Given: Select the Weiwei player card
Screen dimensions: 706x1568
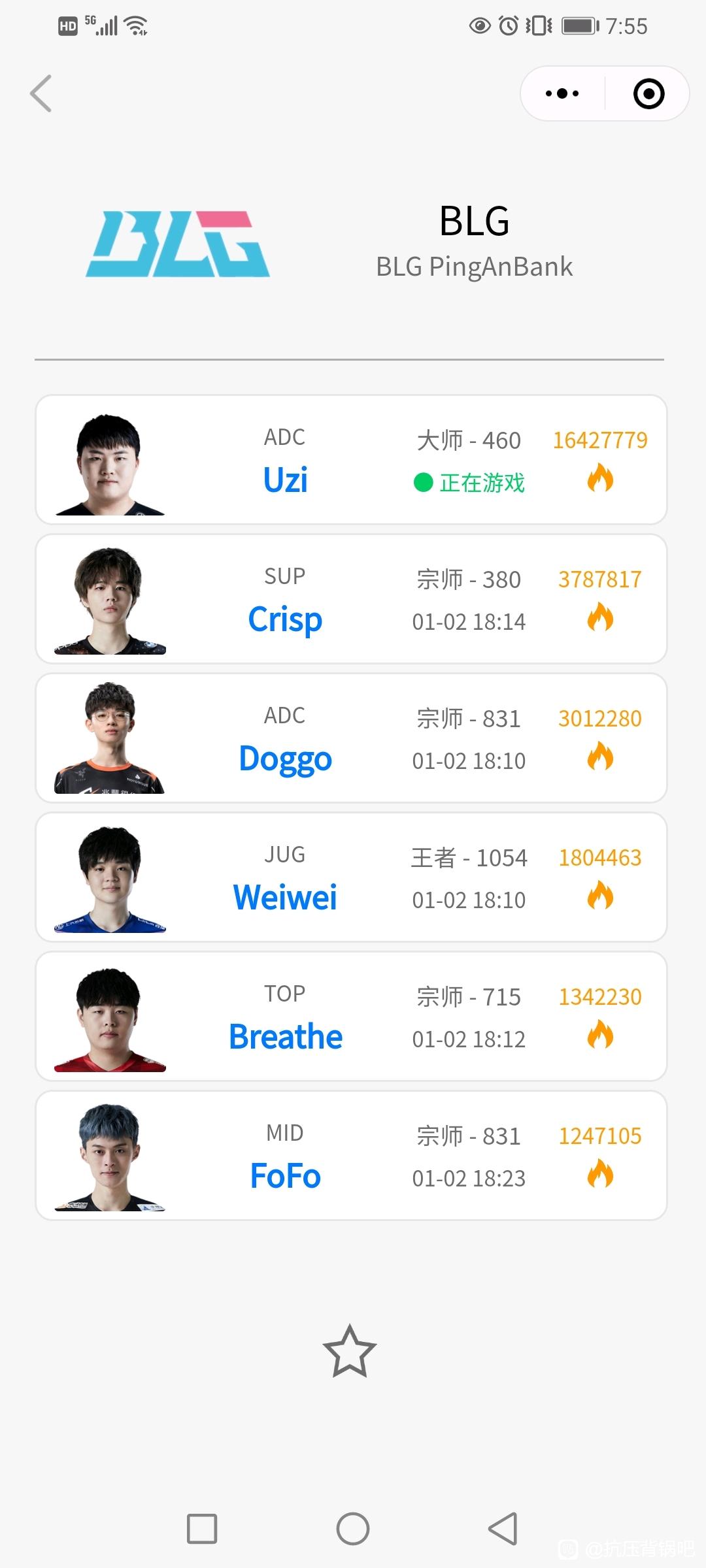Looking at the screenshot, I should click(351, 877).
